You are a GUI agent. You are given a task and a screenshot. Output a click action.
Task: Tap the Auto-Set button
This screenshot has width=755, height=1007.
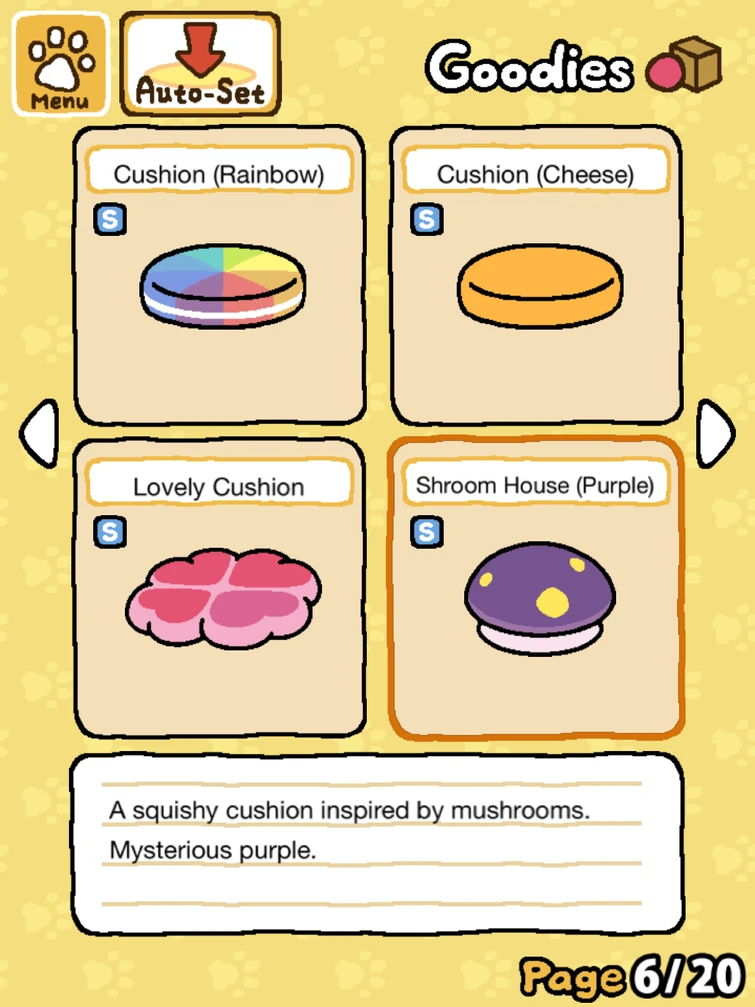[200, 64]
